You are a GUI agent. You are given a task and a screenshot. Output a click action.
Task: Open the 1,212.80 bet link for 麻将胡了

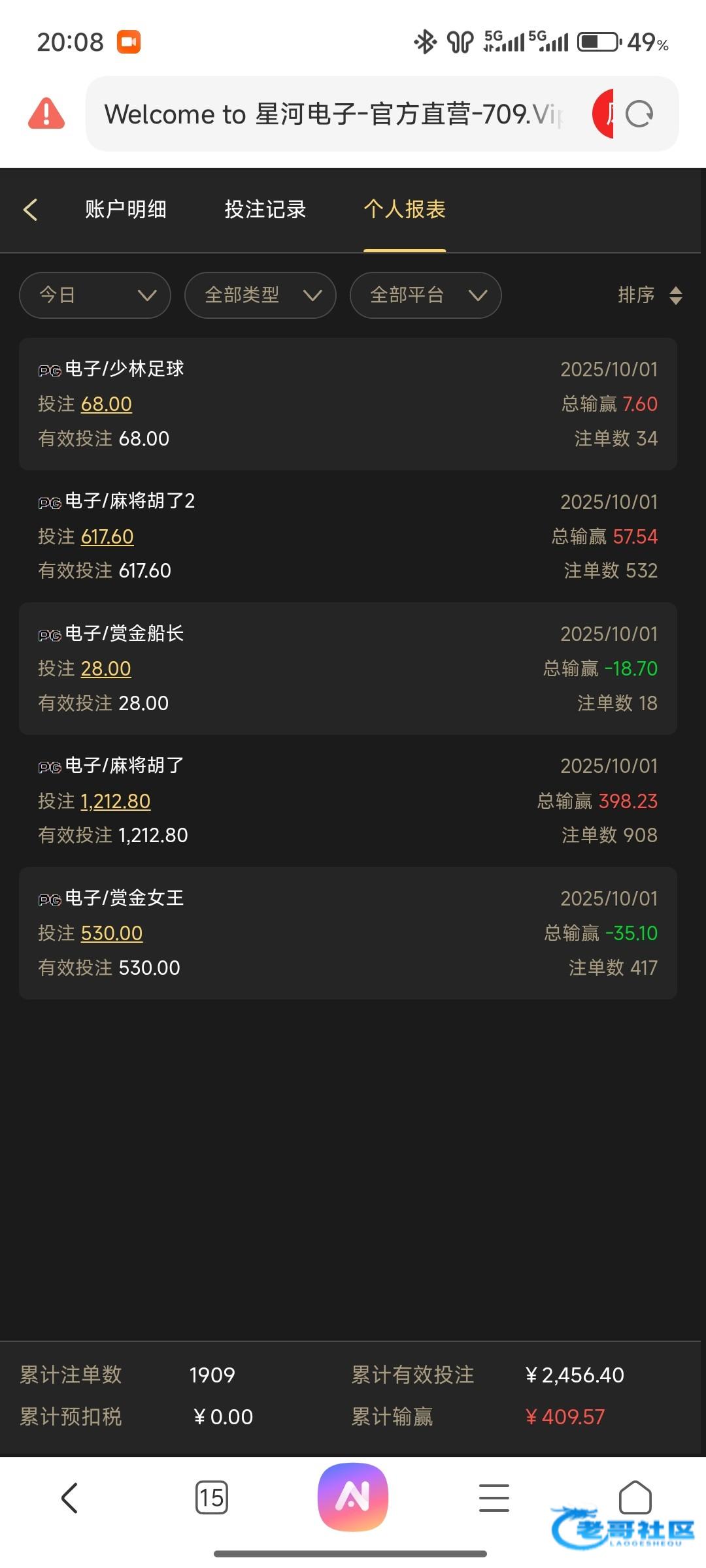(116, 802)
